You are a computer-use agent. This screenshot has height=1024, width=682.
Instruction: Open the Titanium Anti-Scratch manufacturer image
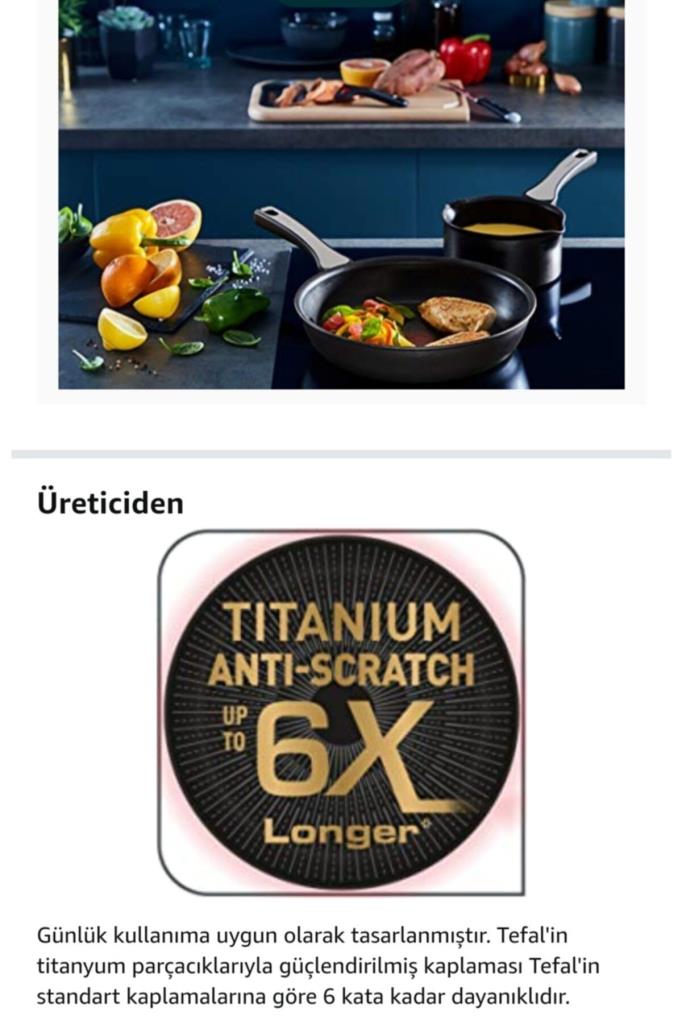point(341,712)
